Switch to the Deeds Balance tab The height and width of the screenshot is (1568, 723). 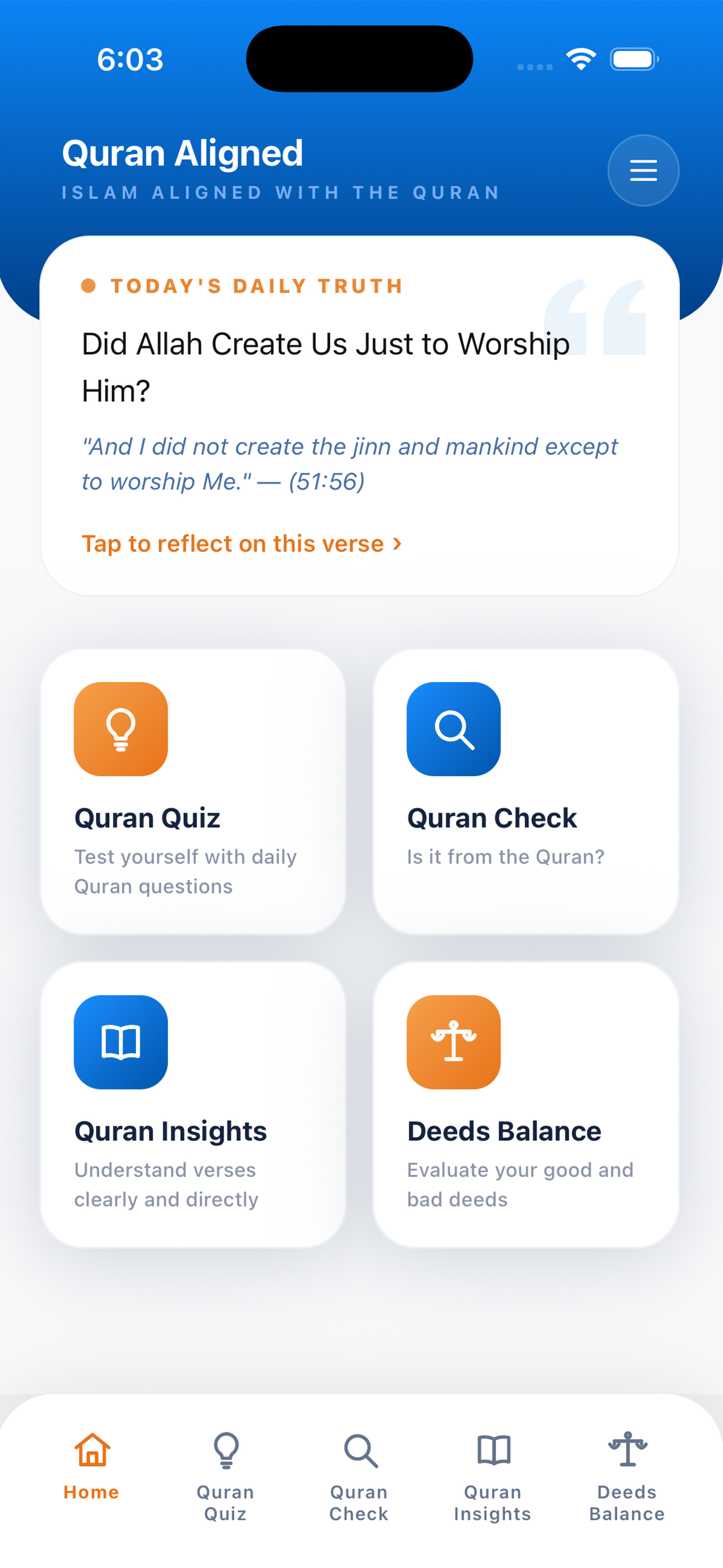tap(627, 1477)
